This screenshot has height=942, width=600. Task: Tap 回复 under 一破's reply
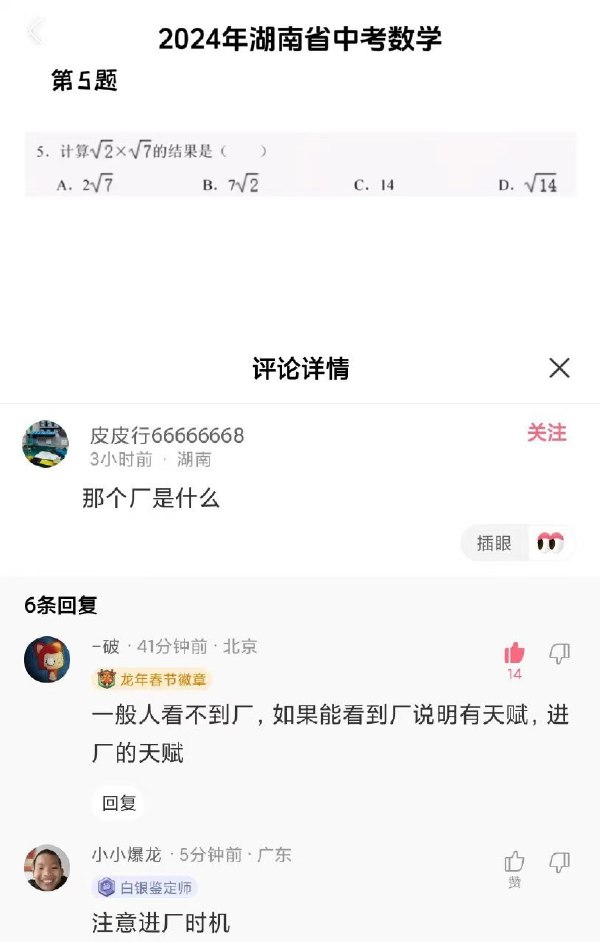(x=119, y=802)
